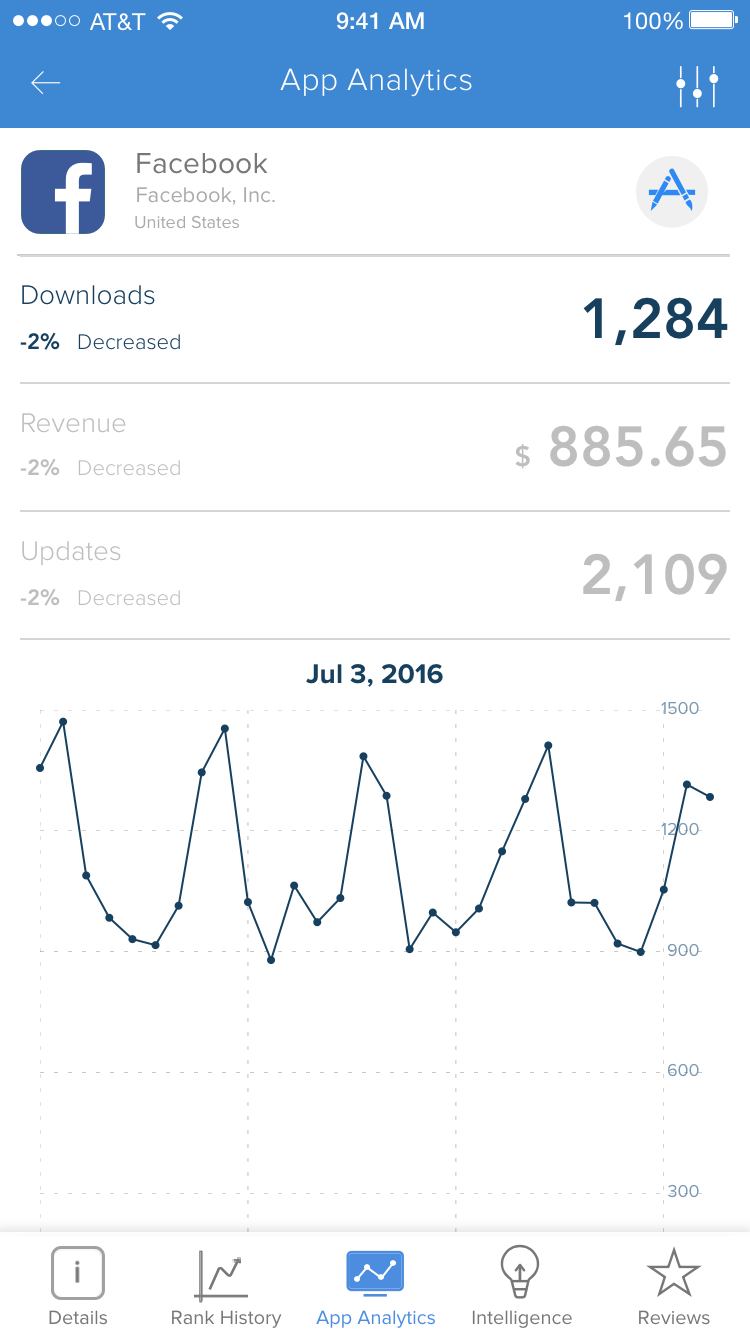Open the Rank History tab
750x1334 pixels.
pos(226,1286)
